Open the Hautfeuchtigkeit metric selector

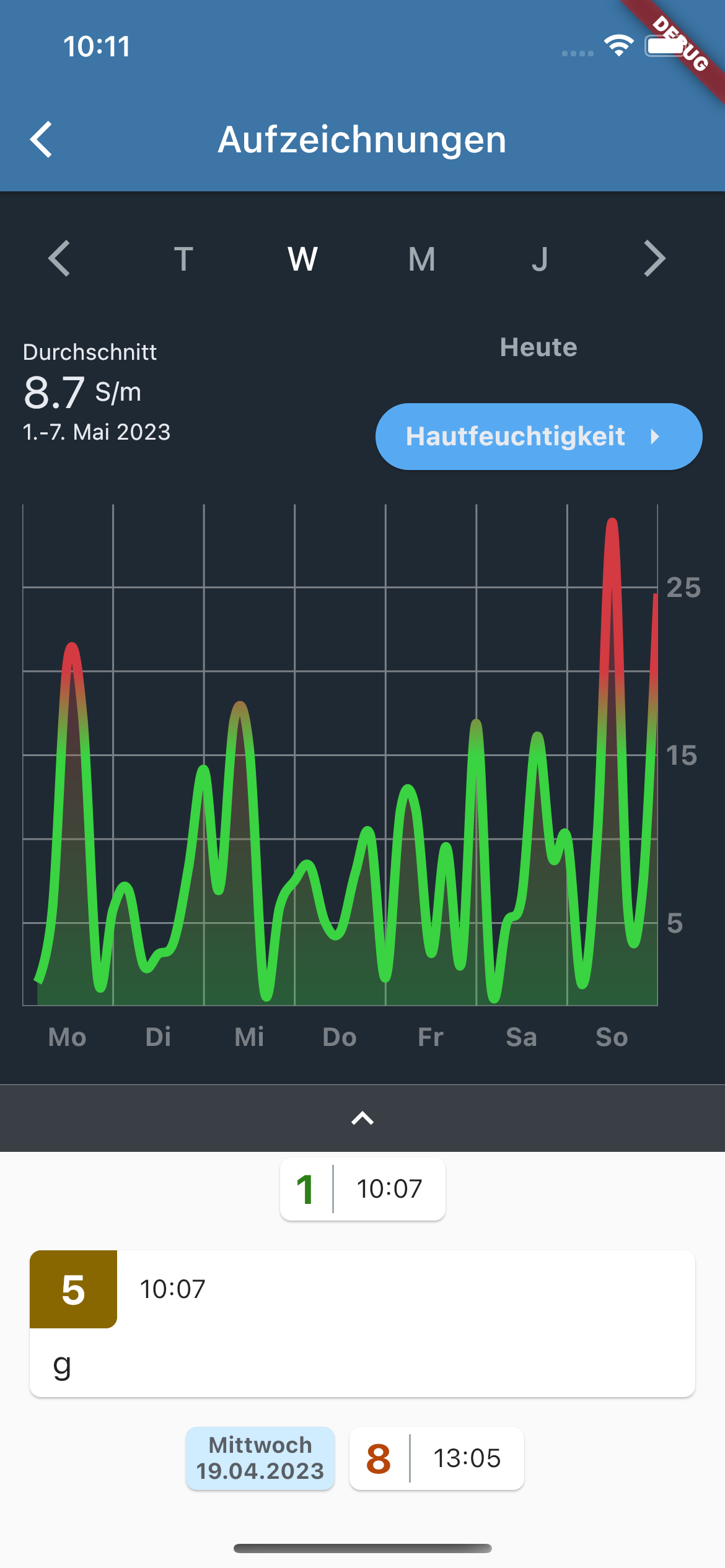click(x=538, y=436)
